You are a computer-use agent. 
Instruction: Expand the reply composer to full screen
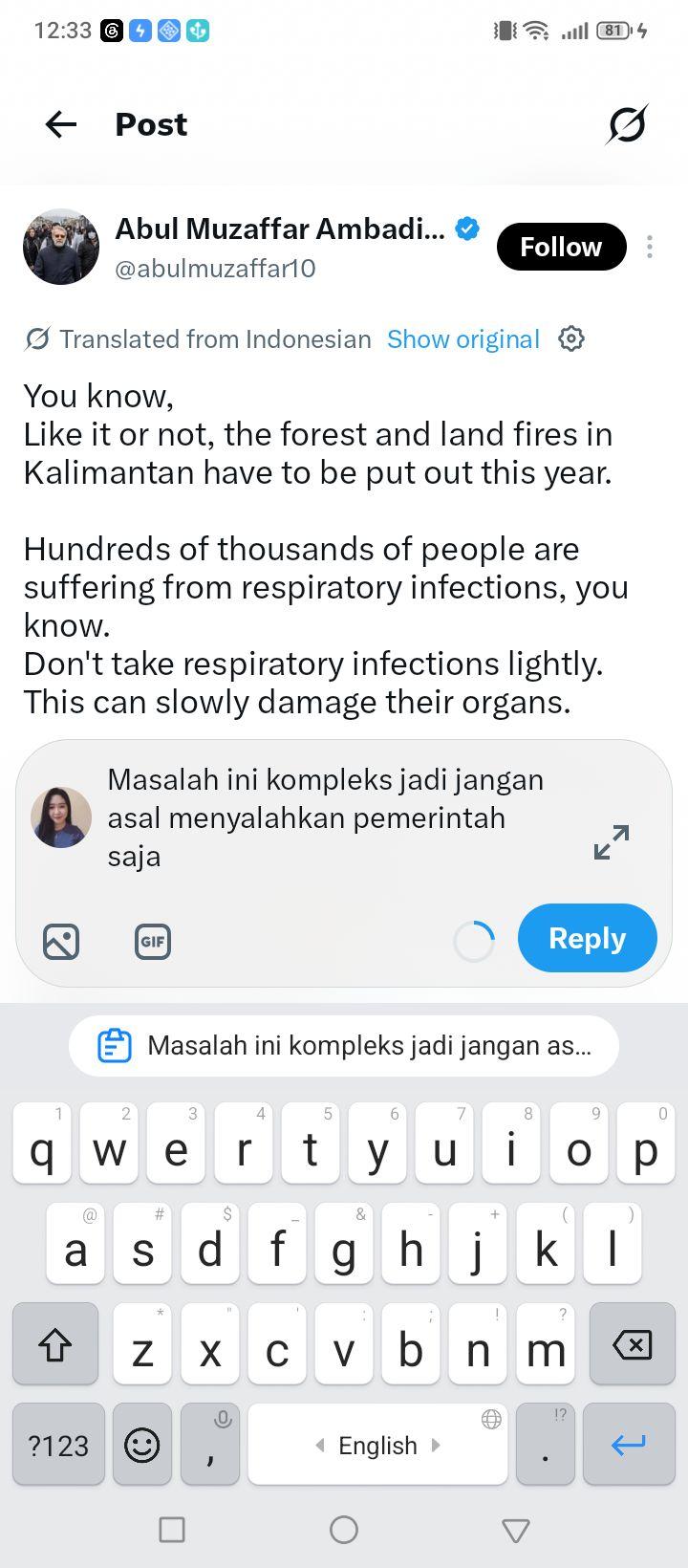pos(612,842)
